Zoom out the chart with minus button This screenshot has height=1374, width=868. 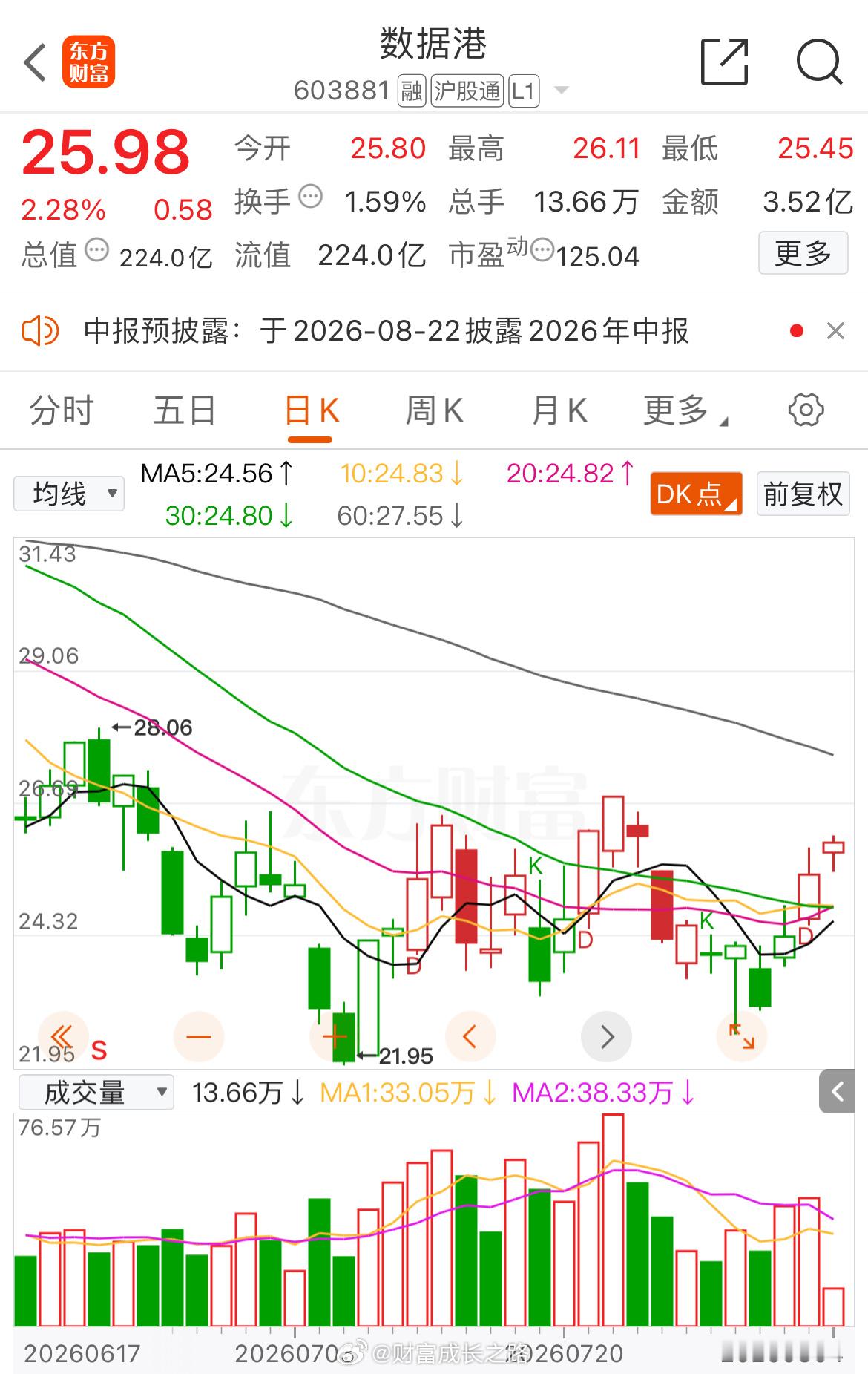198,1036
